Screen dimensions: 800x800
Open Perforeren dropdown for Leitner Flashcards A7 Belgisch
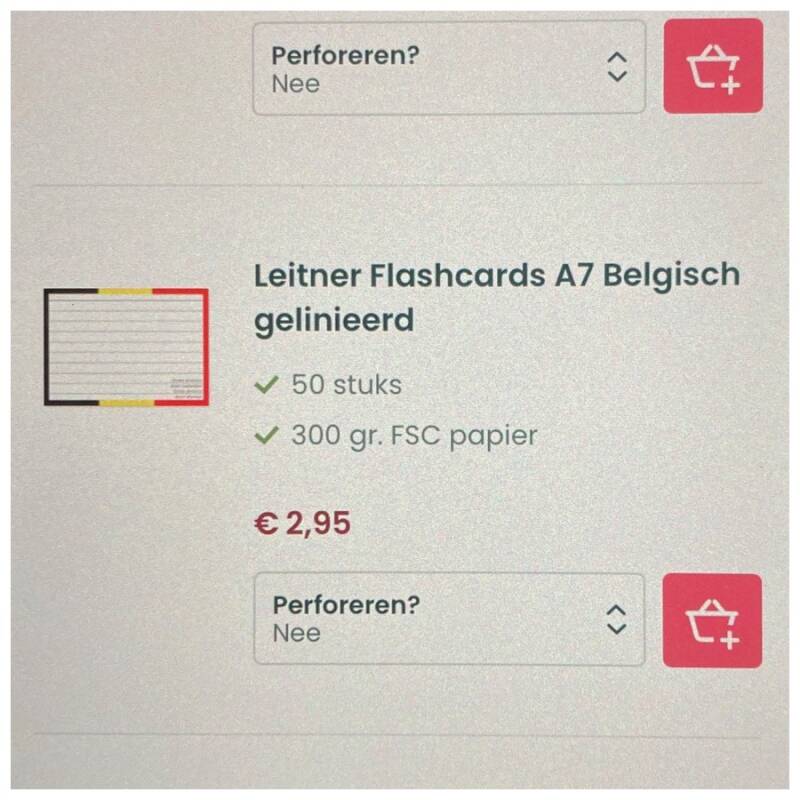[x=449, y=619]
